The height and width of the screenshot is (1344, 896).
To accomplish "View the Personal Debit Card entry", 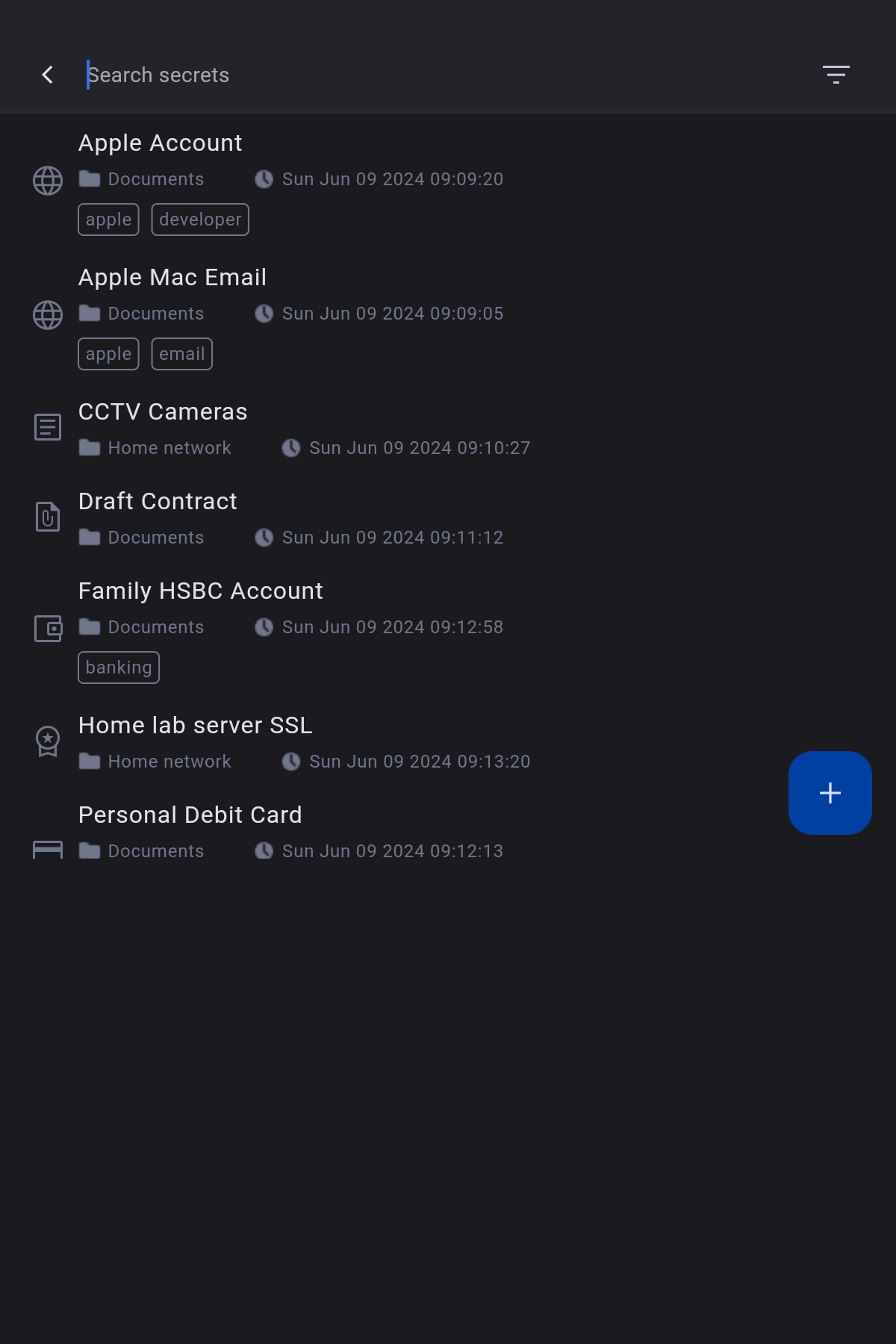I will coord(190,815).
